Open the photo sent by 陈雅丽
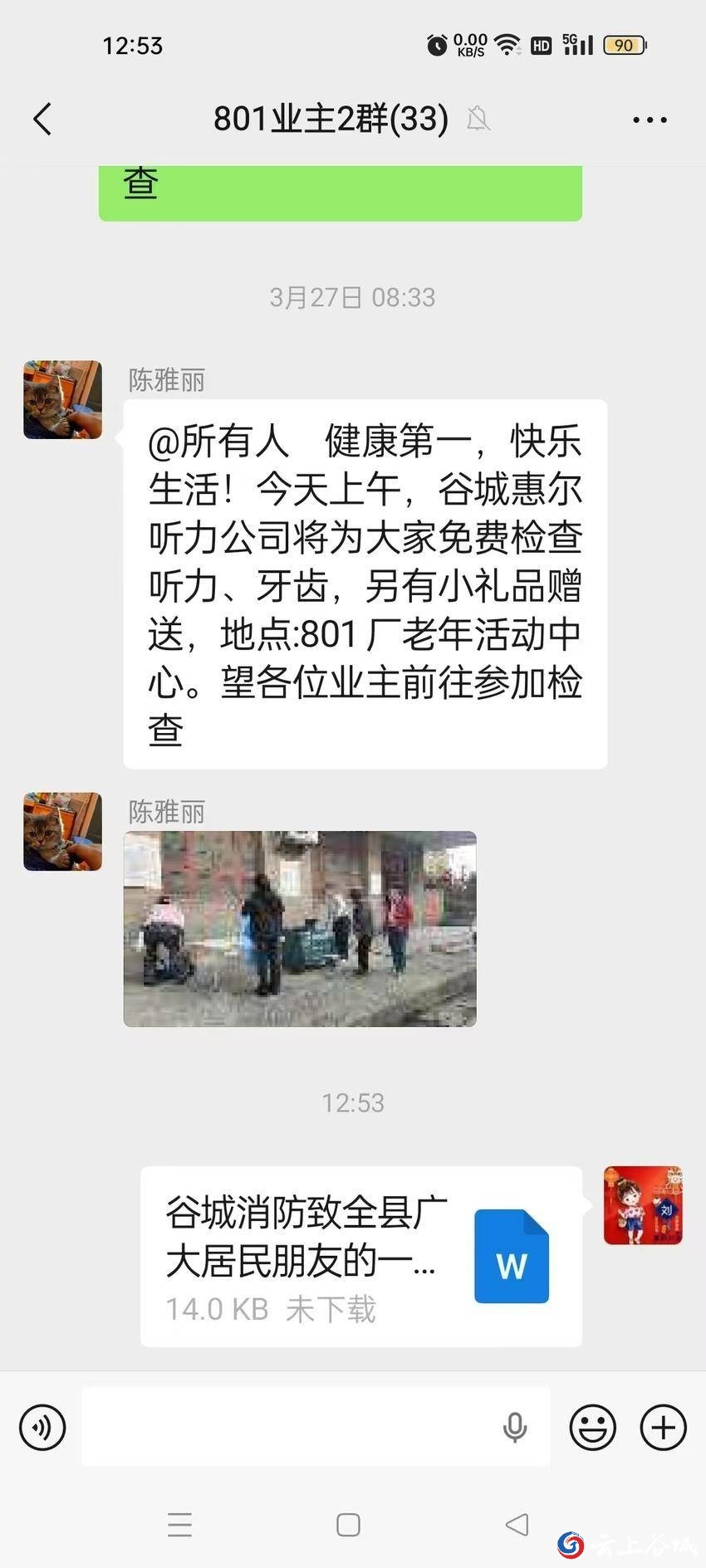The width and height of the screenshot is (706, 1568). point(300,929)
